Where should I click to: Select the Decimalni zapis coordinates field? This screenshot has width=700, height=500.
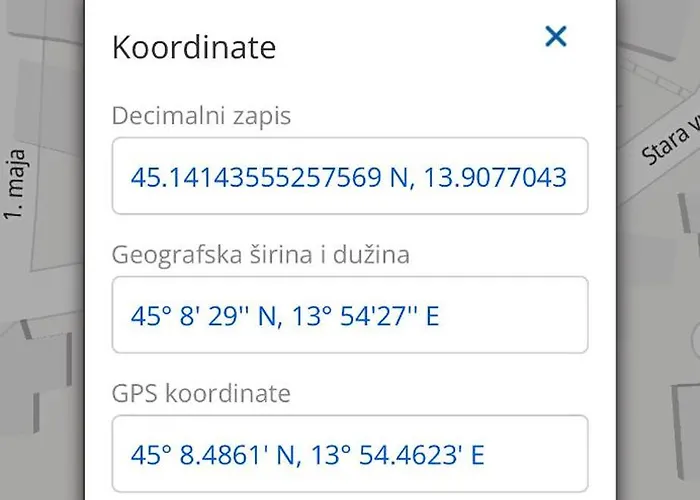coord(349,177)
